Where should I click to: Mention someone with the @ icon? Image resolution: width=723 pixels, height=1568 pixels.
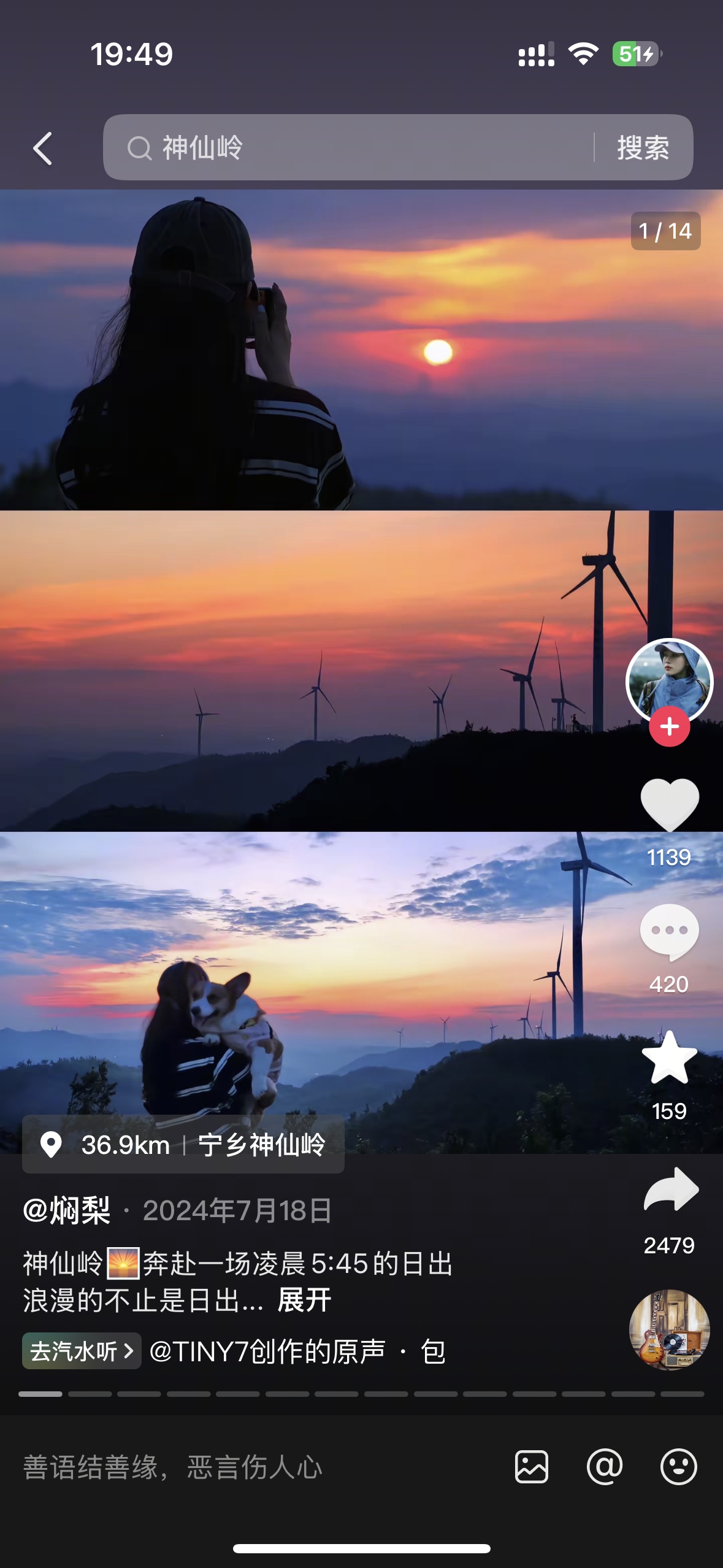click(x=605, y=1467)
